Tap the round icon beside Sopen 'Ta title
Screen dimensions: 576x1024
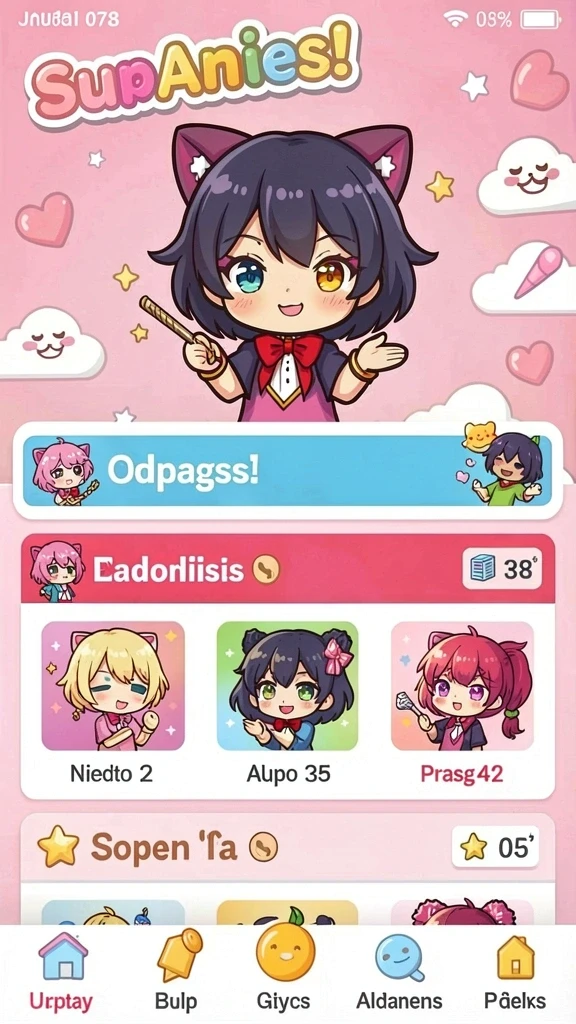pyautogui.click(x=264, y=848)
